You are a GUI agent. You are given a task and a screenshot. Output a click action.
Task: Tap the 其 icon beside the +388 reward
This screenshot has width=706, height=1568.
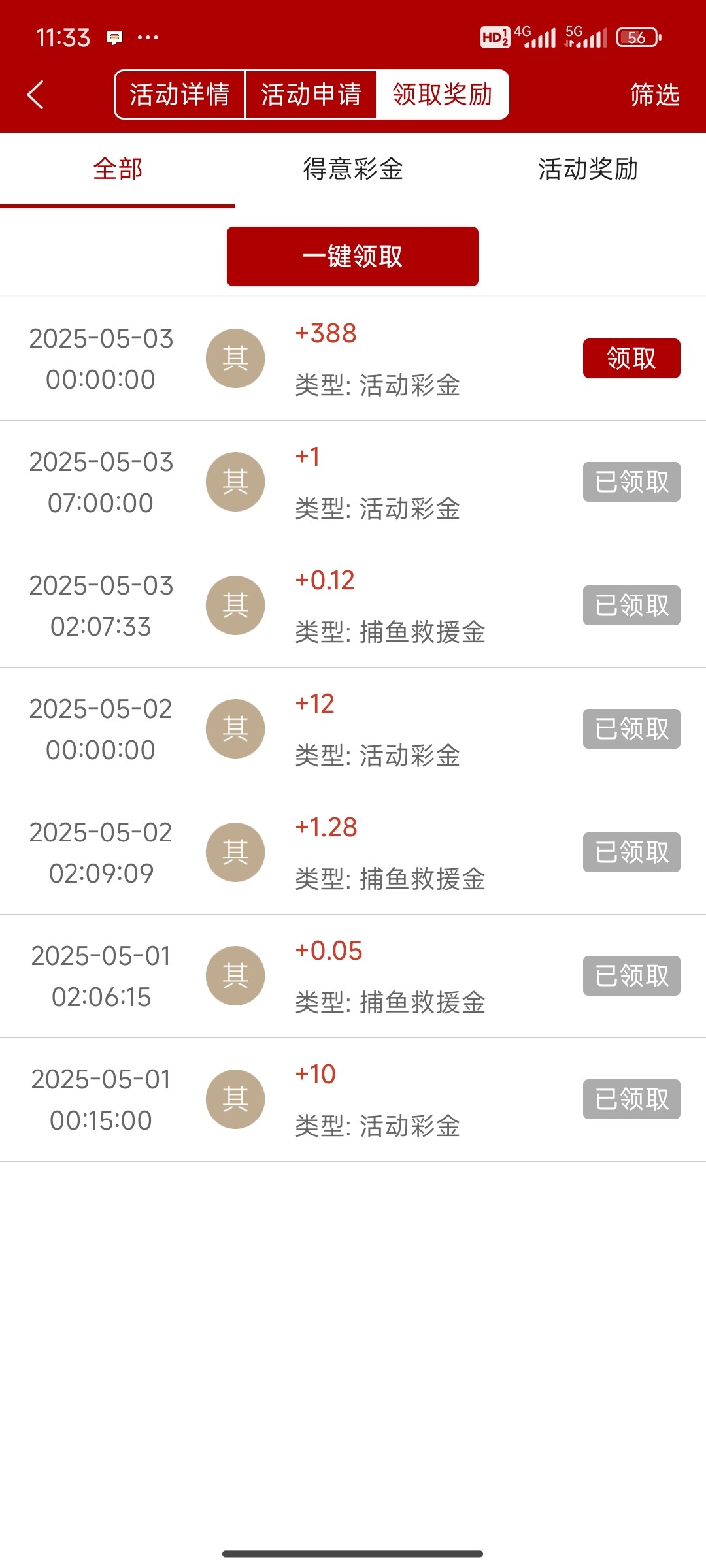[x=235, y=358]
